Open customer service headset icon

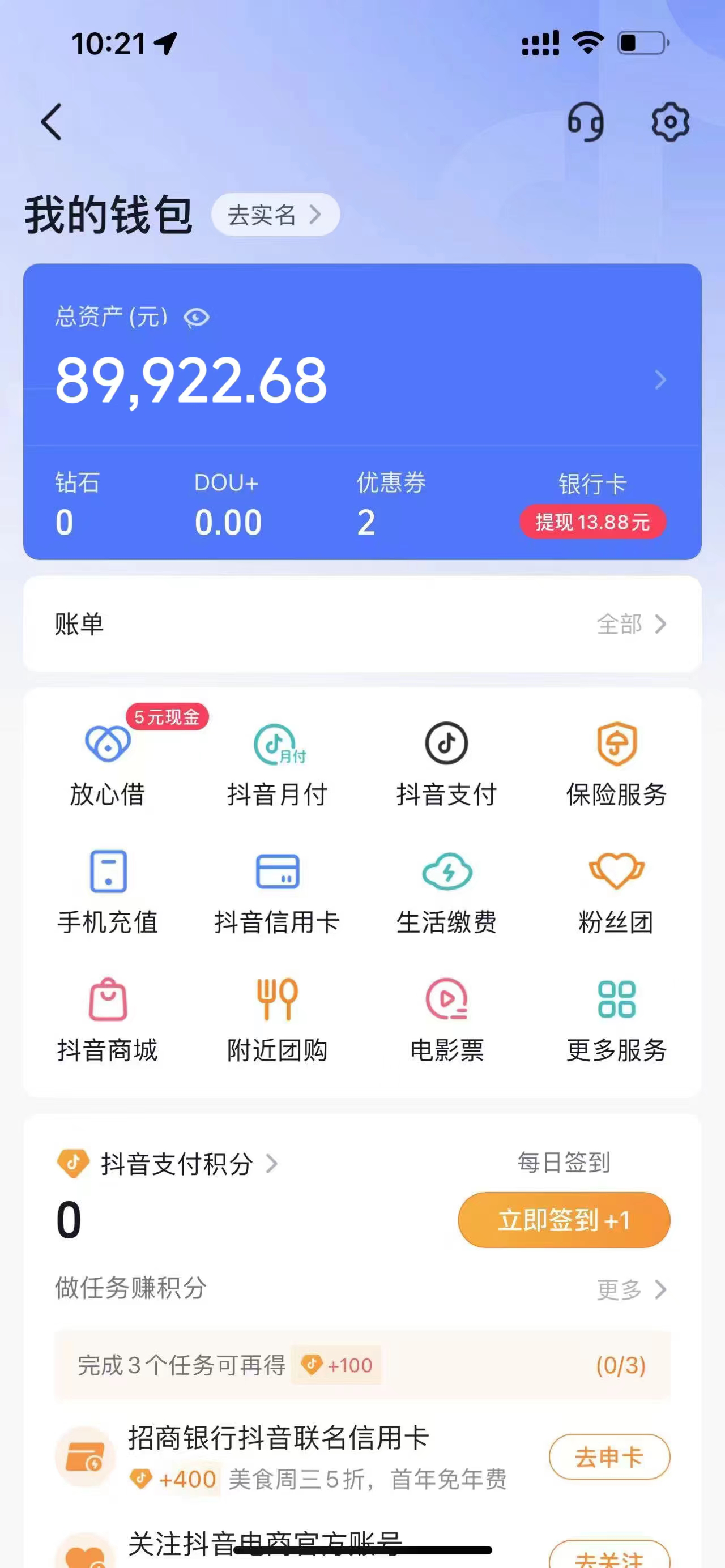(586, 122)
